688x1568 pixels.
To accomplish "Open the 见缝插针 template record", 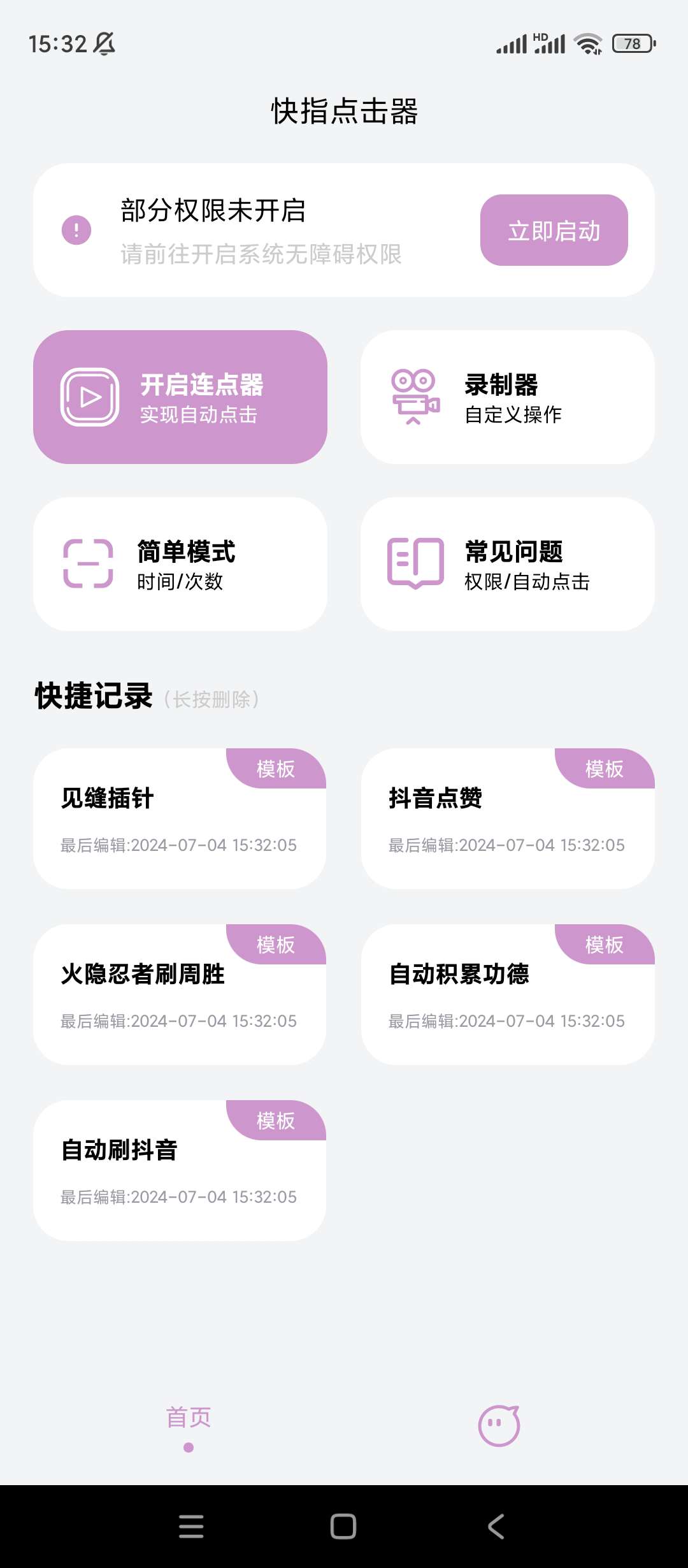I will [180, 819].
